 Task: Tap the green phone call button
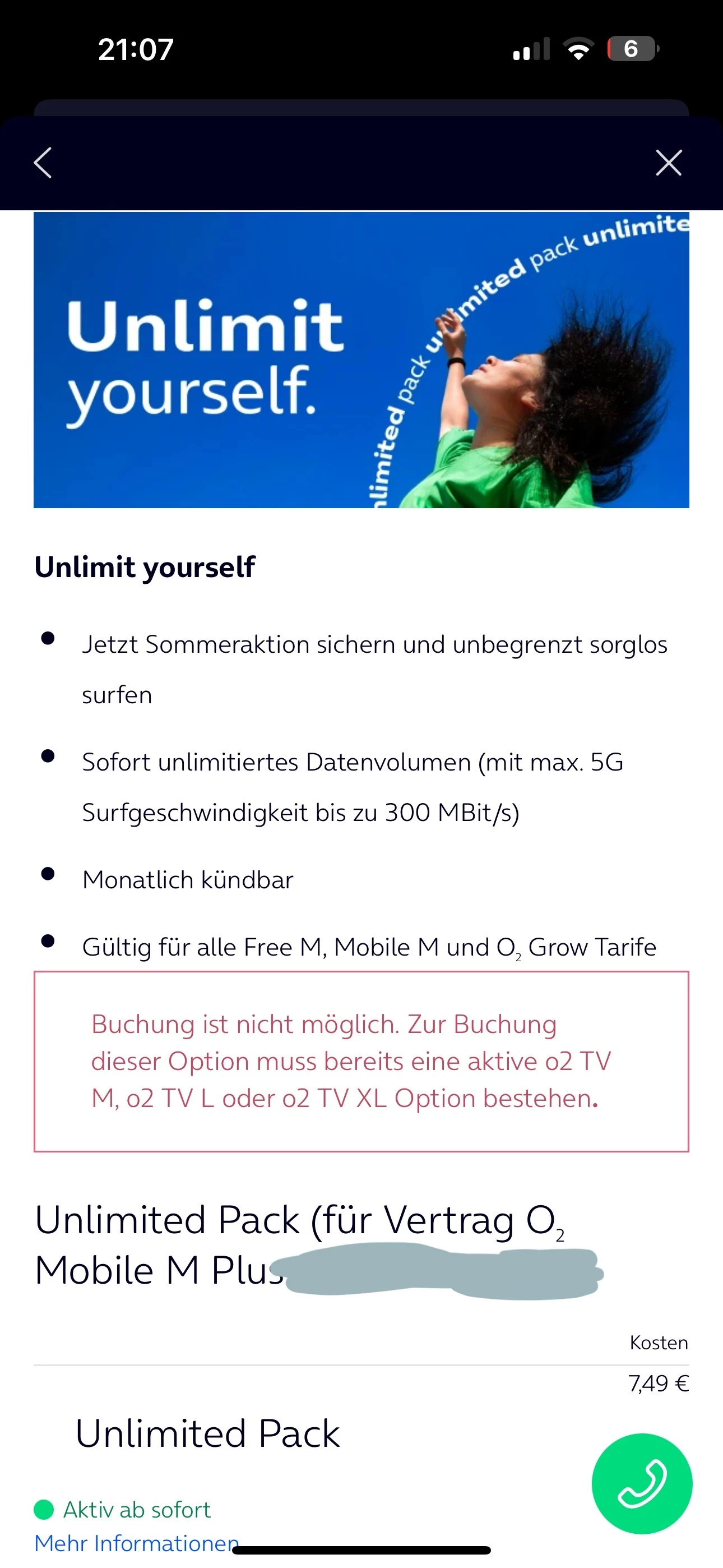(x=641, y=1483)
